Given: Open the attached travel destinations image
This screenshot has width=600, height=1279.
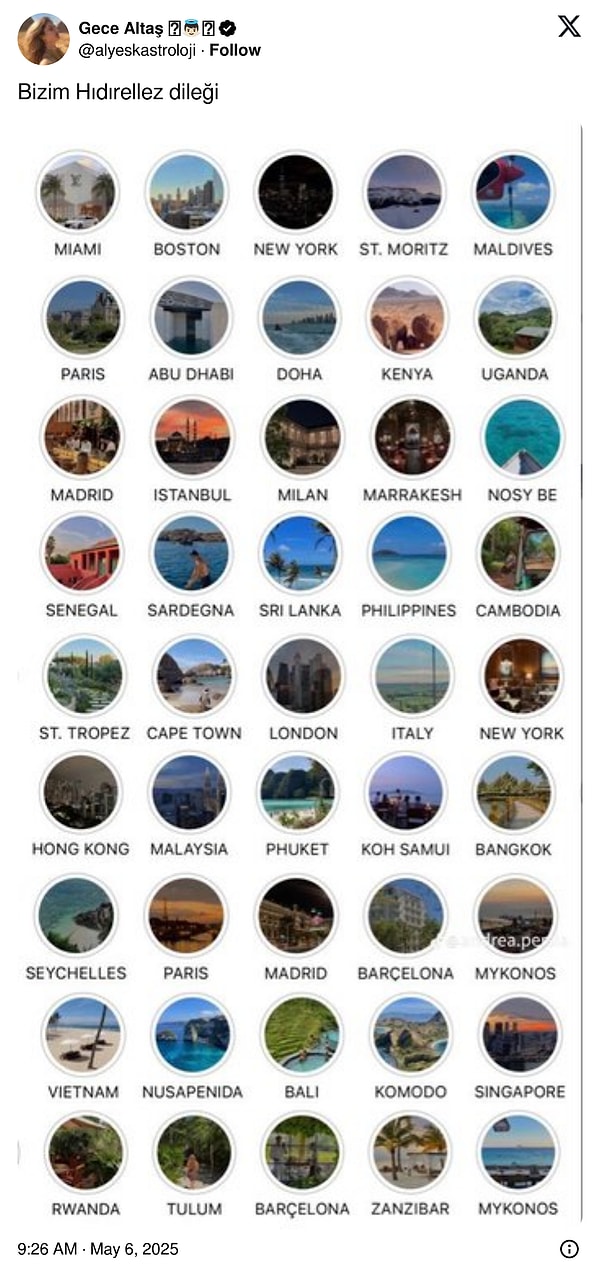Looking at the screenshot, I should coord(300,672).
